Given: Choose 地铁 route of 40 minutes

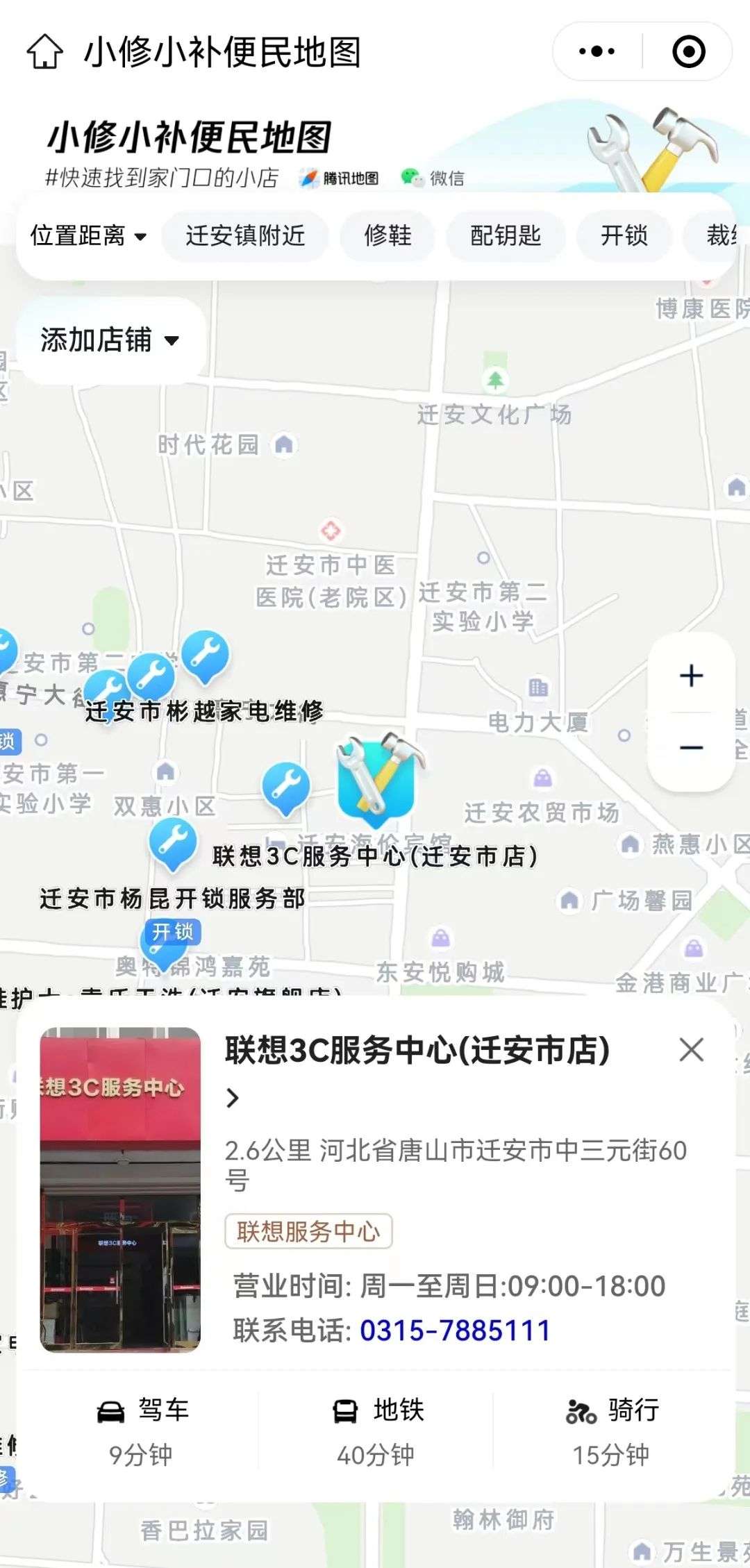Looking at the screenshot, I should click(376, 1433).
